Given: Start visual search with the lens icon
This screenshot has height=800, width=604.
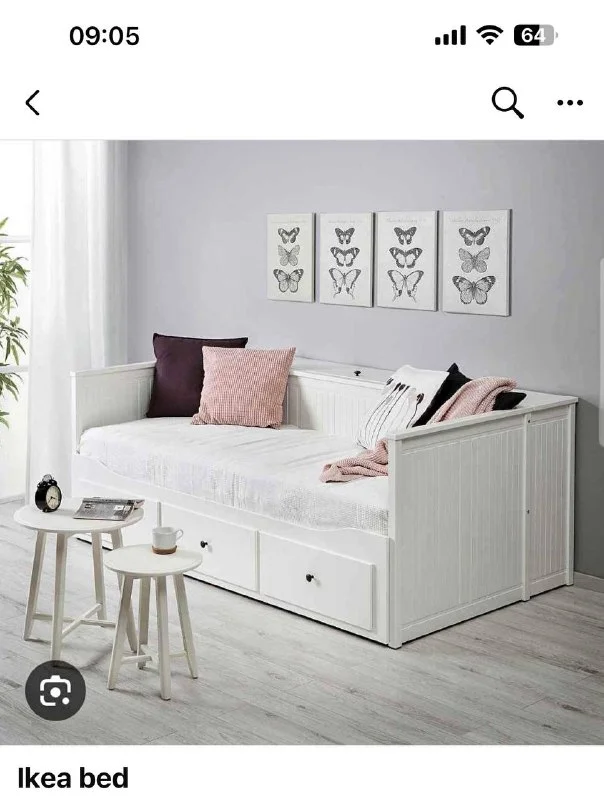Looking at the screenshot, I should click(55, 689).
